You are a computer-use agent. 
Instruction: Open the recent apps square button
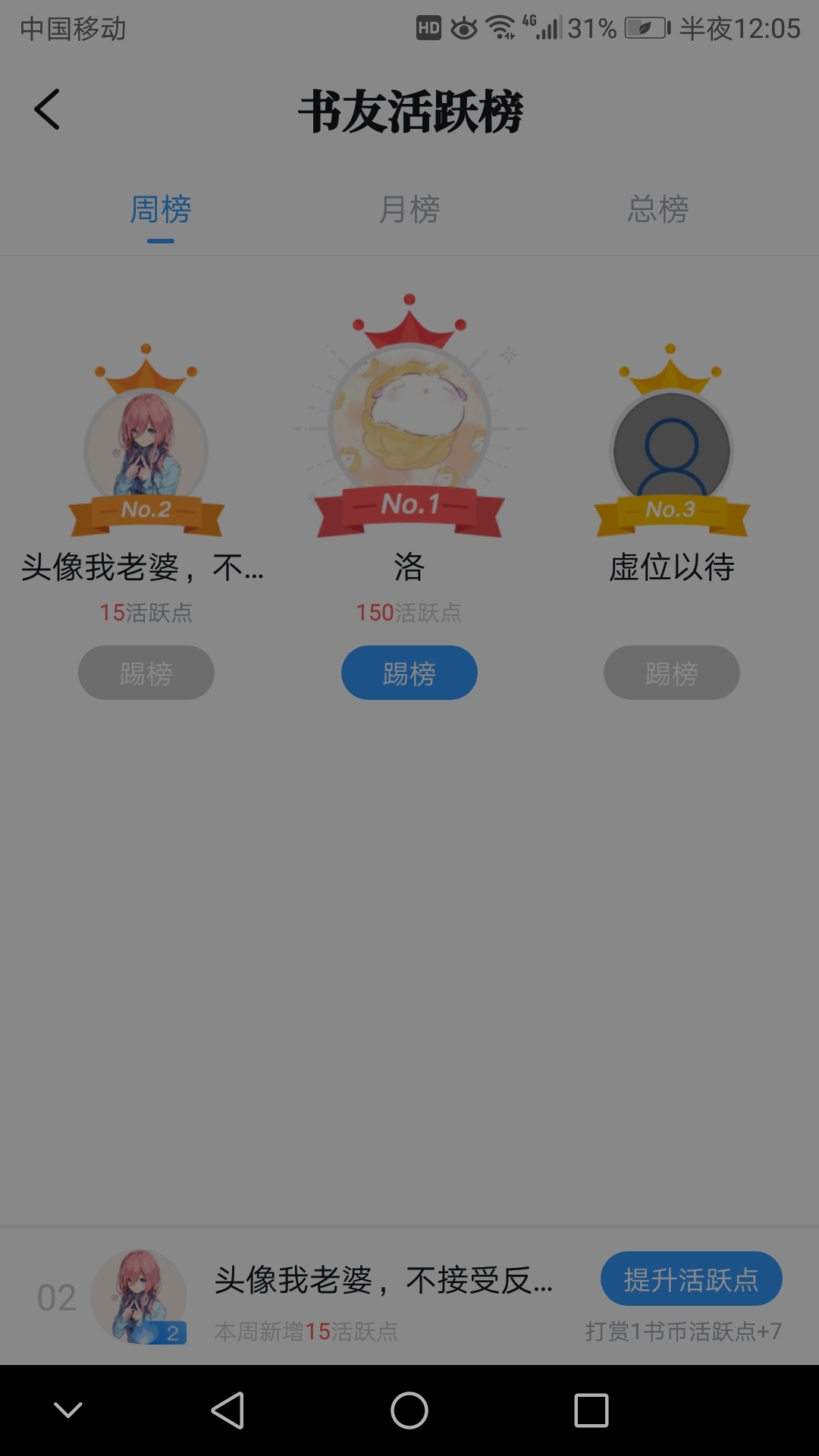(591, 1410)
